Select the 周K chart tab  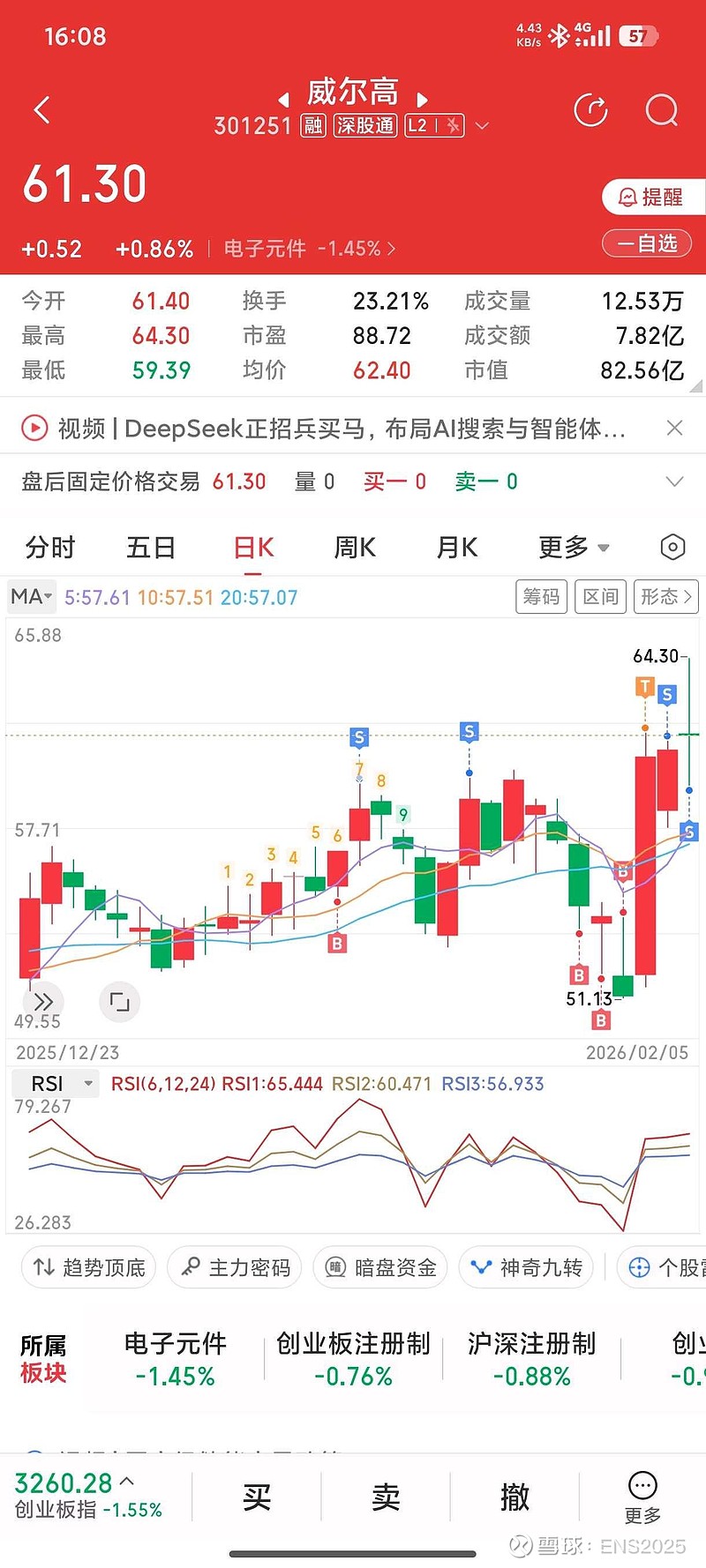pyautogui.click(x=355, y=548)
